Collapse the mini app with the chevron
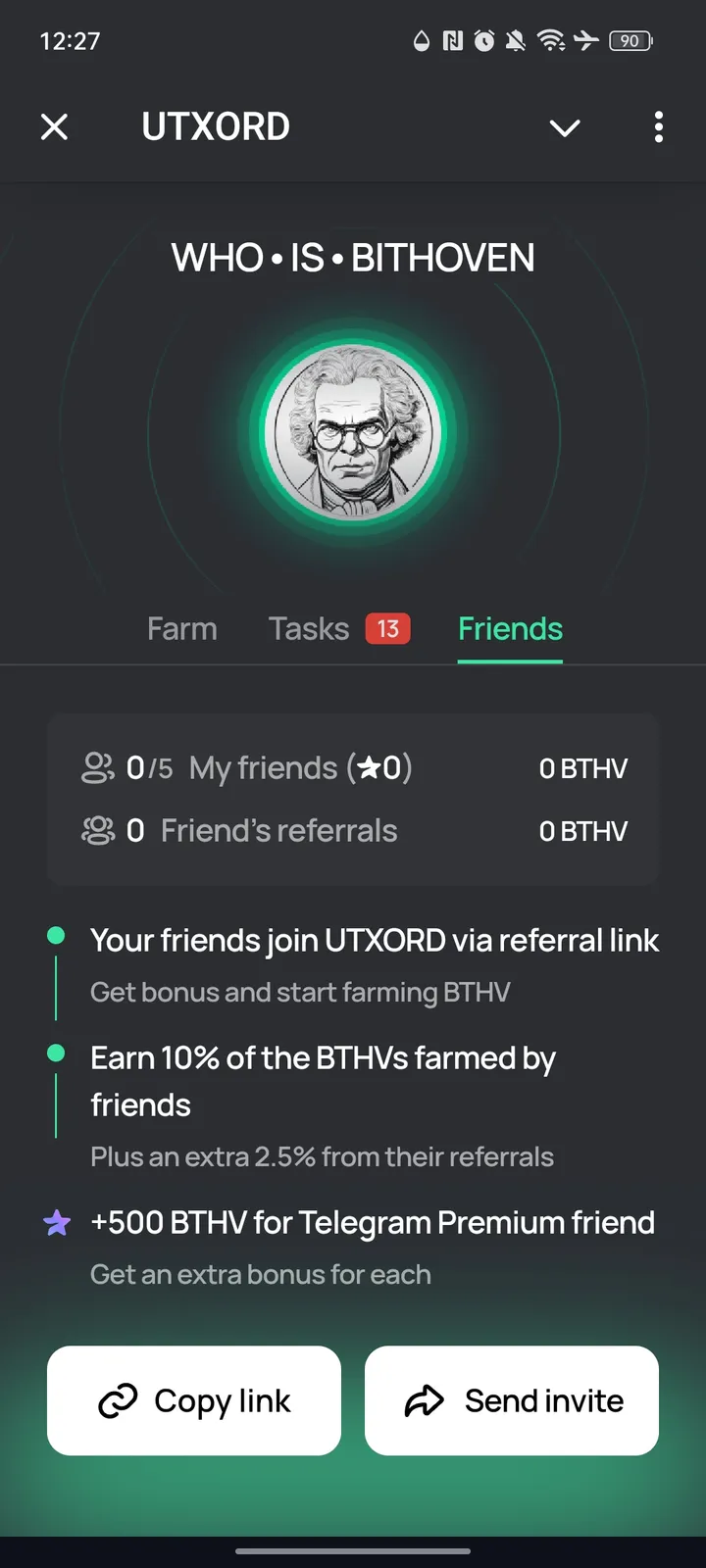 point(565,127)
